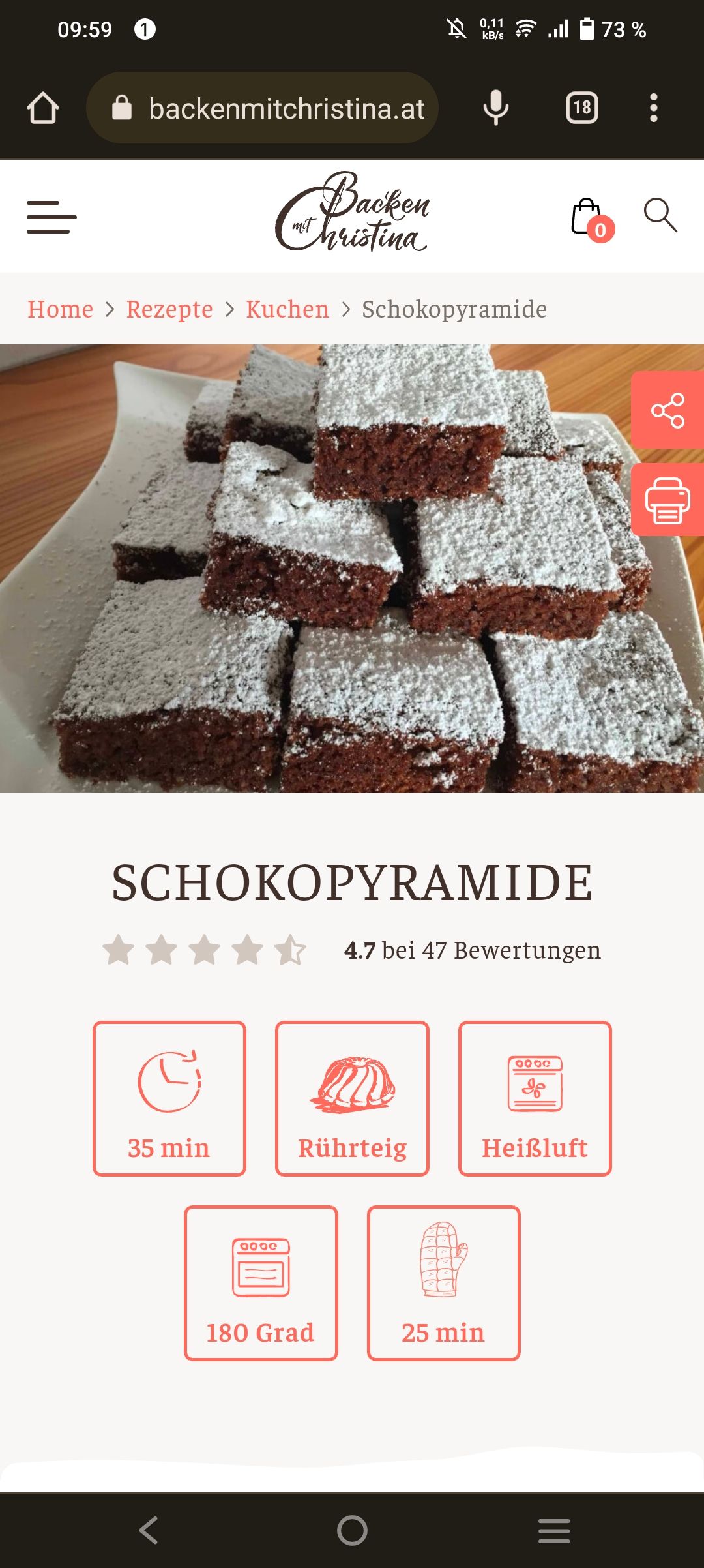This screenshot has height=1568, width=704.
Task: Open the shopping bag cart
Action: click(589, 217)
